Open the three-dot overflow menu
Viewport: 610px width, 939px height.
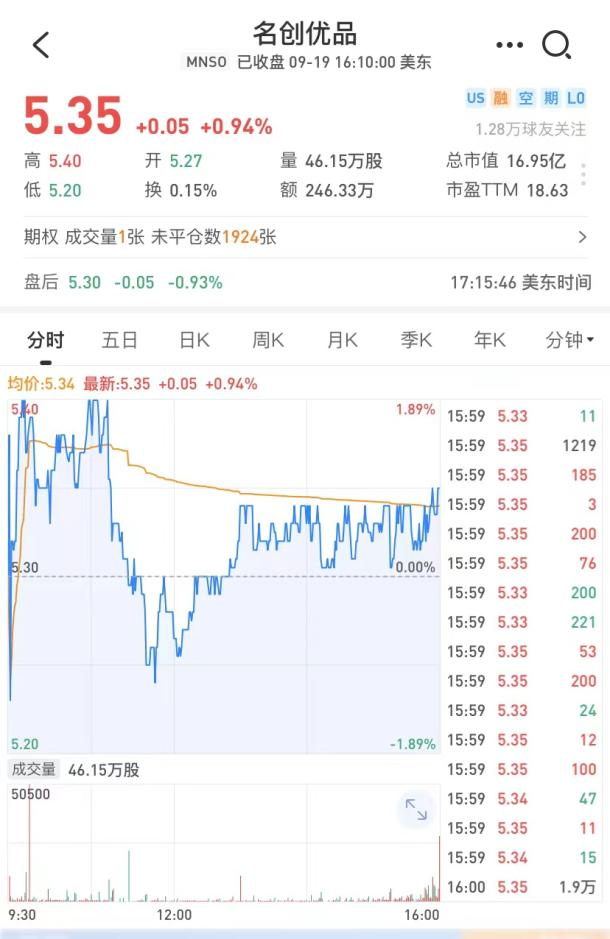(x=509, y=45)
